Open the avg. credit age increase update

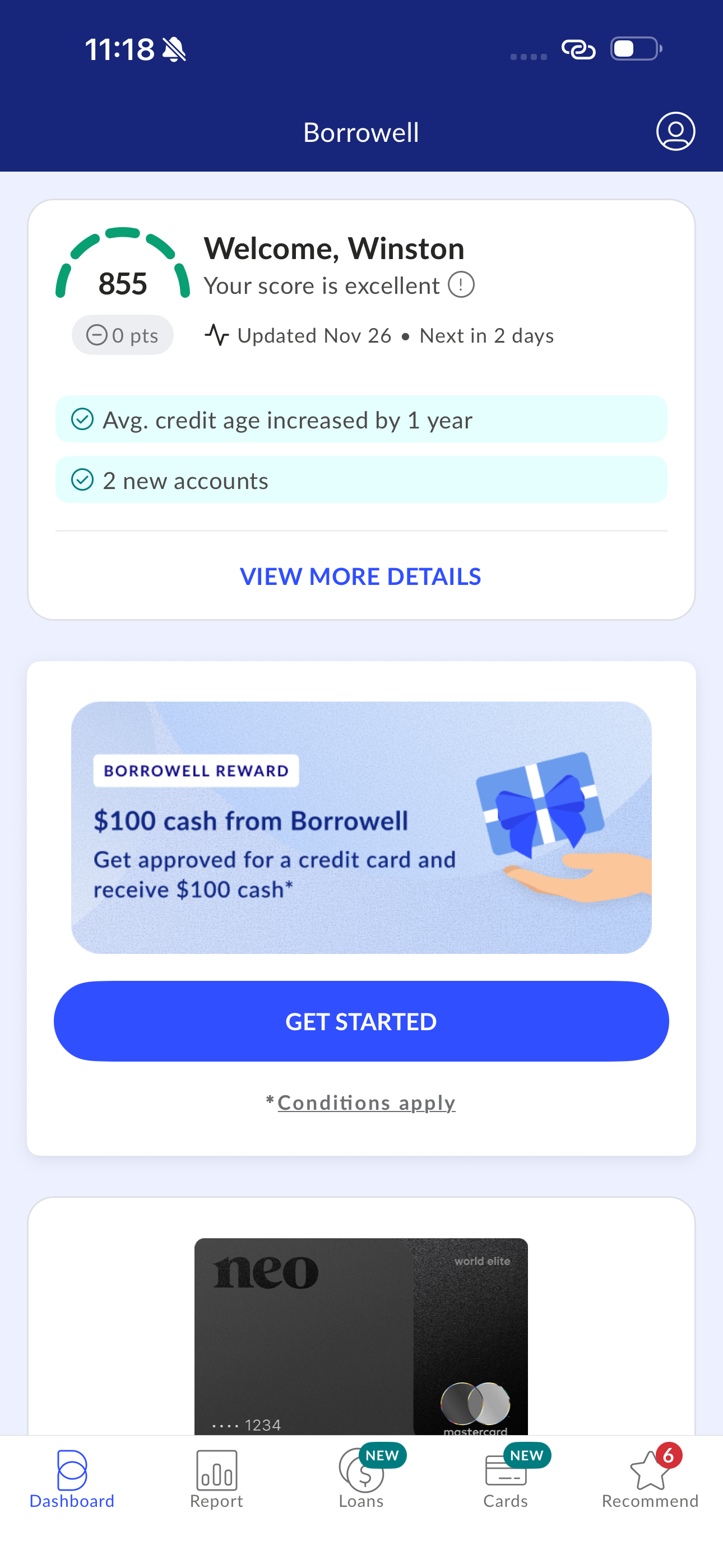pos(361,419)
